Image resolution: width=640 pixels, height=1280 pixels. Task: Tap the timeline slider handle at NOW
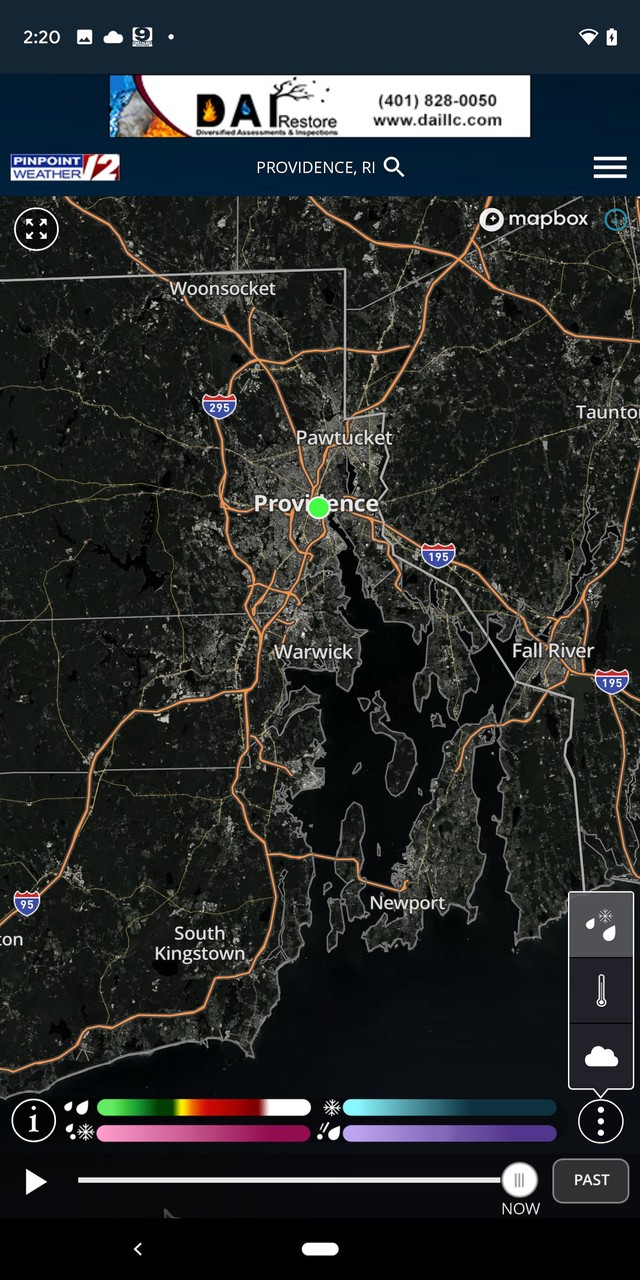tap(519, 1180)
